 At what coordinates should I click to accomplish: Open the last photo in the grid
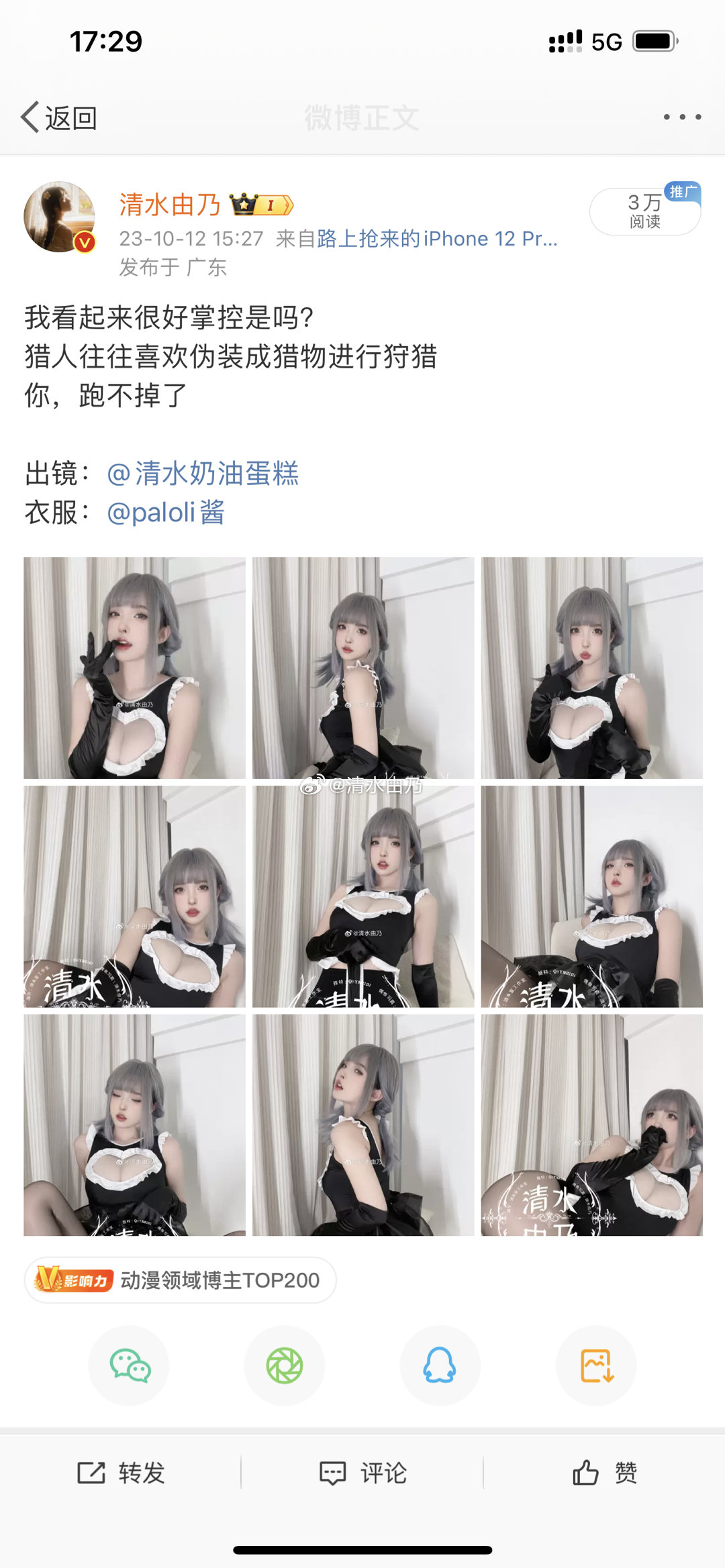591,1125
